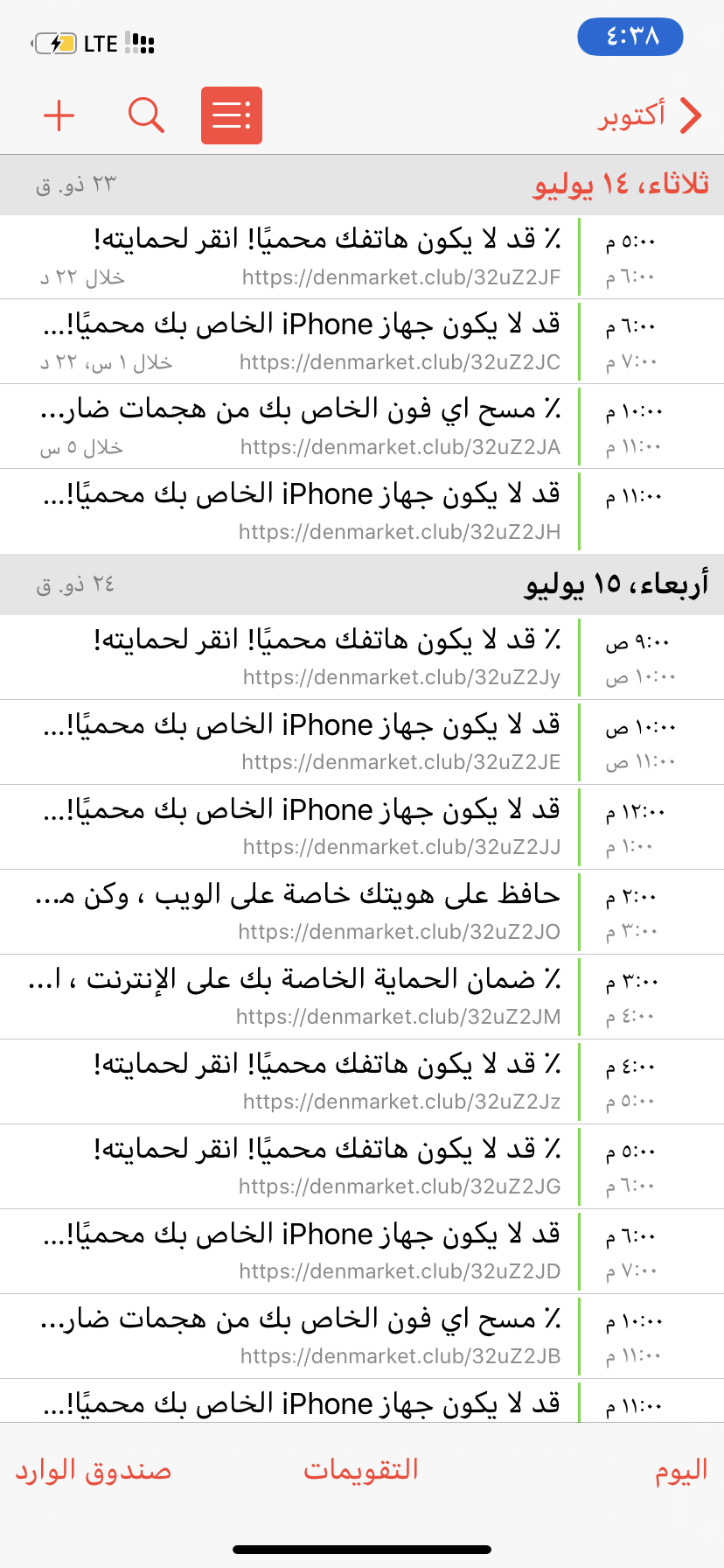Open event with link ending 32uZ2JC
This screenshot has width=724, height=1568.
point(350,342)
